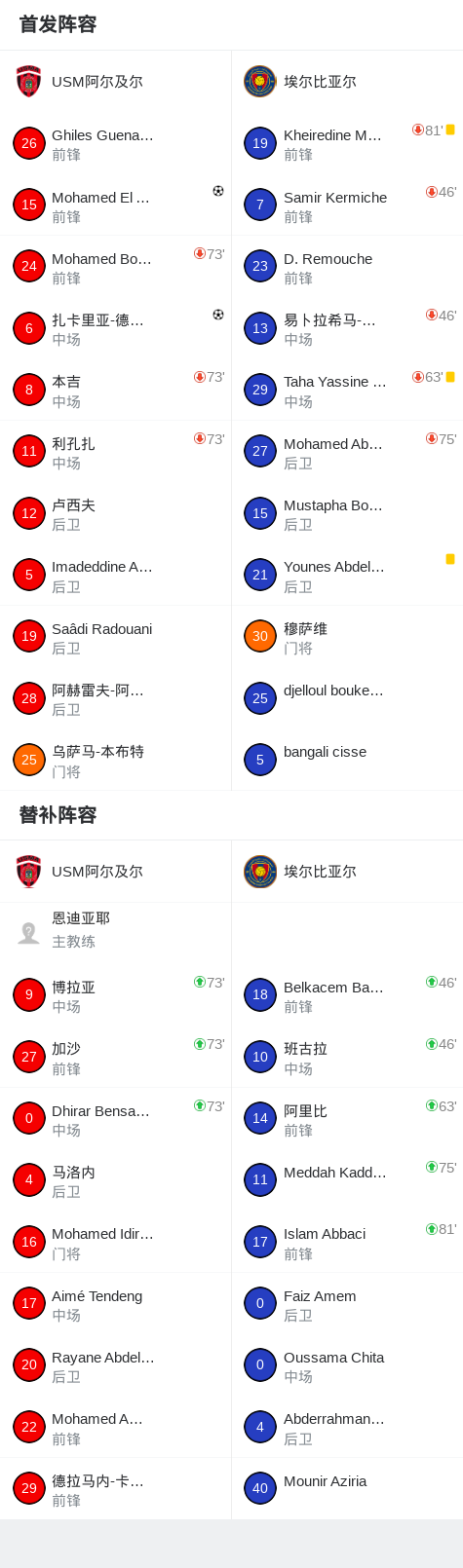Open goalkeeper 穆萨维 details

click(x=347, y=637)
